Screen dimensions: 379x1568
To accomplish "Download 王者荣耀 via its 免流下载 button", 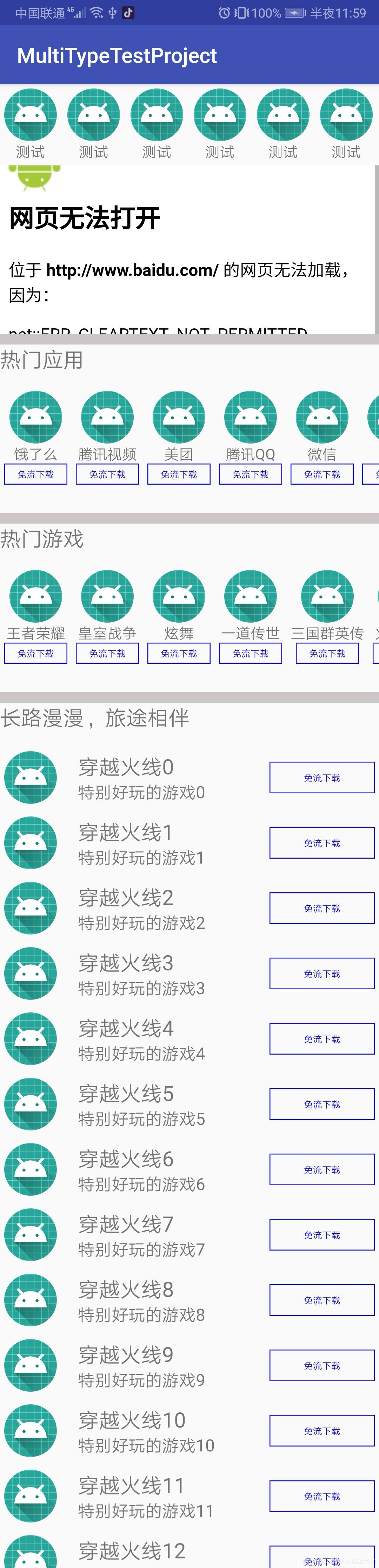I will pyautogui.click(x=35, y=653).
